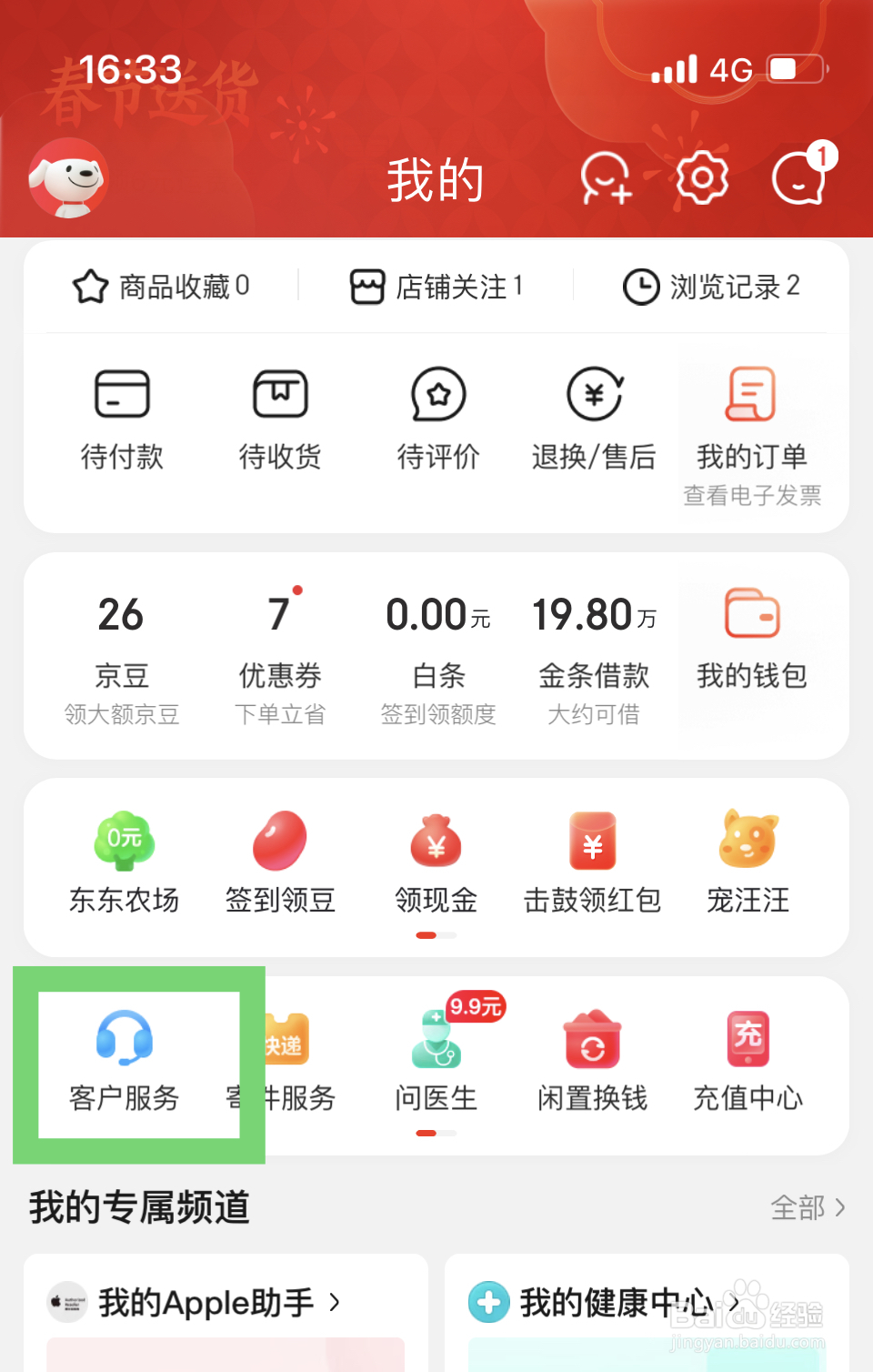
Task: Open the messages icon with badge
Action: pyautogui.click(x=799, y=177)
